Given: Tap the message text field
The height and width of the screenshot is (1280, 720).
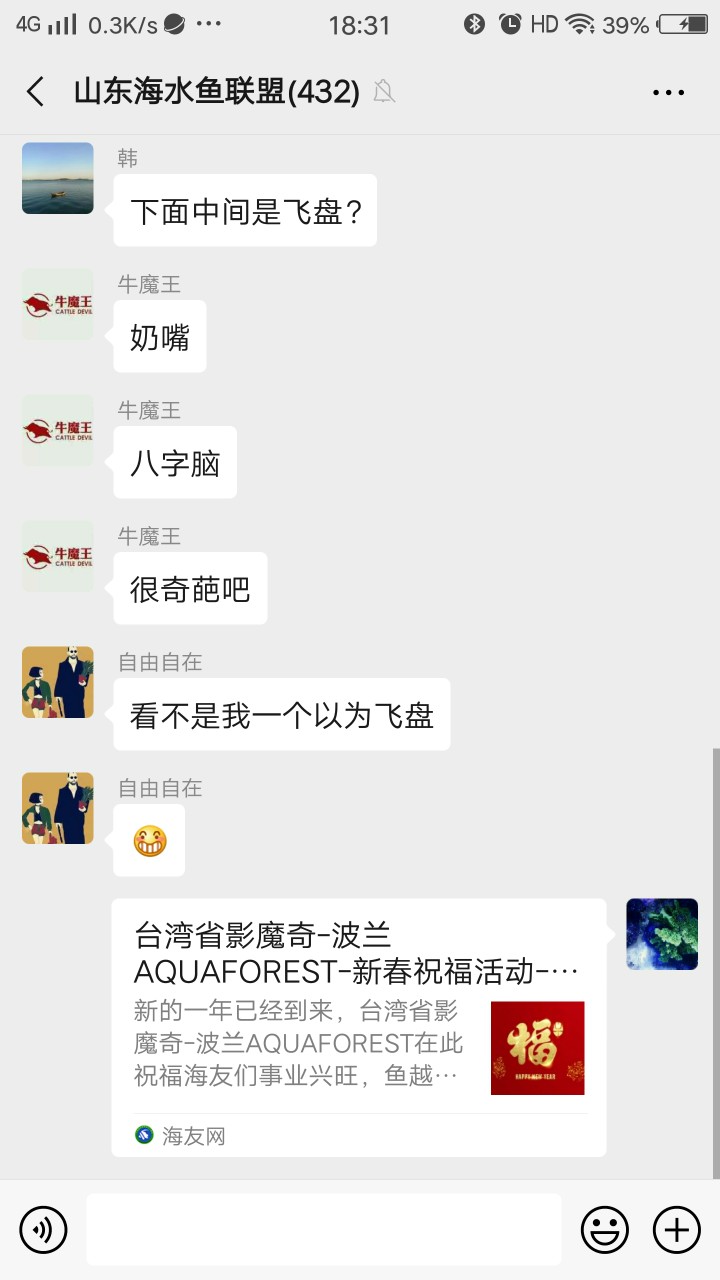Looking at the screenshot, I should [323, 1229].
